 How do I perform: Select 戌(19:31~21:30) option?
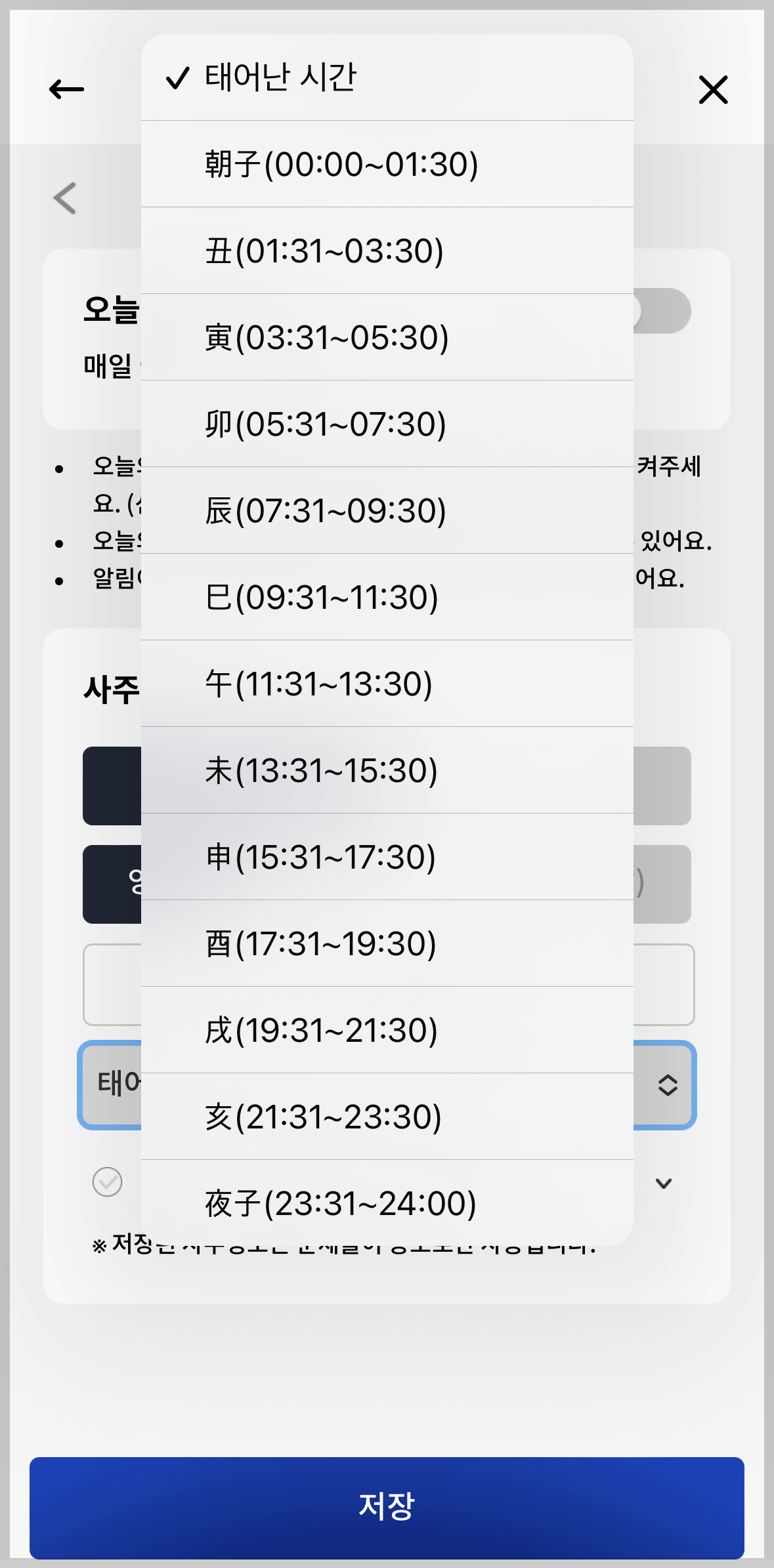(x=387, y=1030)
